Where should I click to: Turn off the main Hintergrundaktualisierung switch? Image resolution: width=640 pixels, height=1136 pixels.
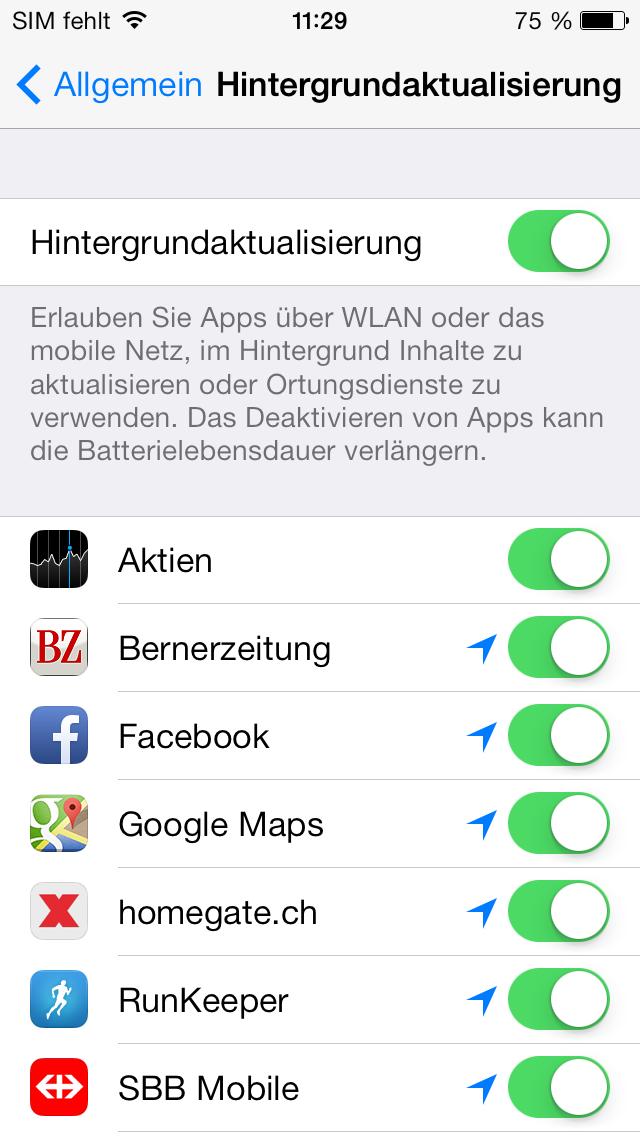coord(559,242)
